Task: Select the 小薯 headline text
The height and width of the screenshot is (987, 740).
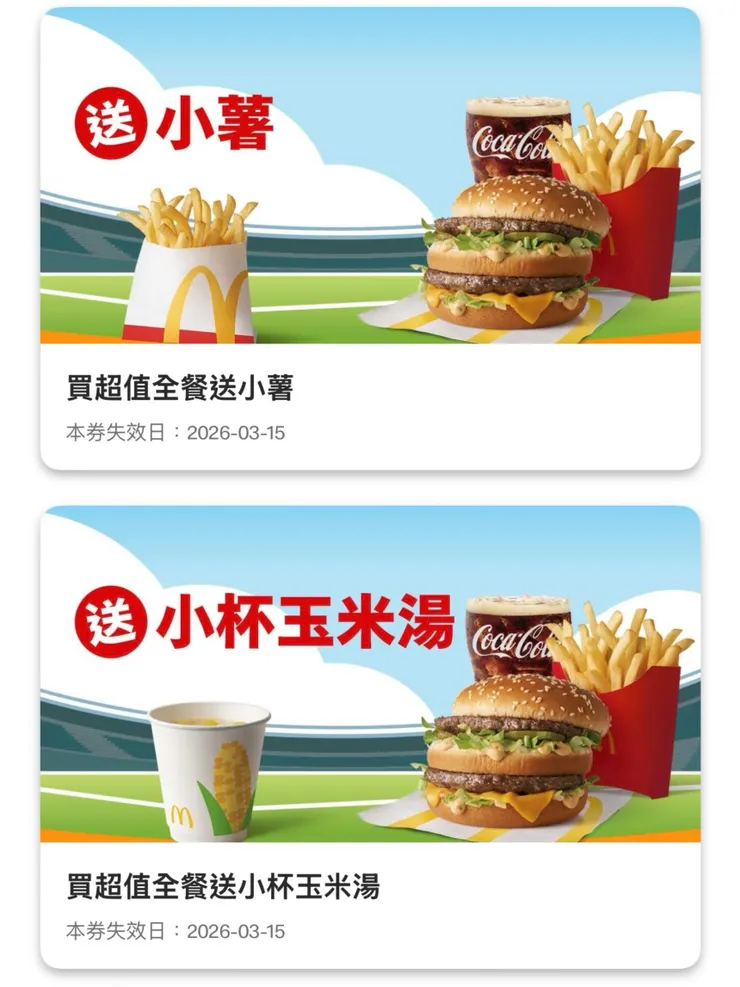Action: point(210,122)
